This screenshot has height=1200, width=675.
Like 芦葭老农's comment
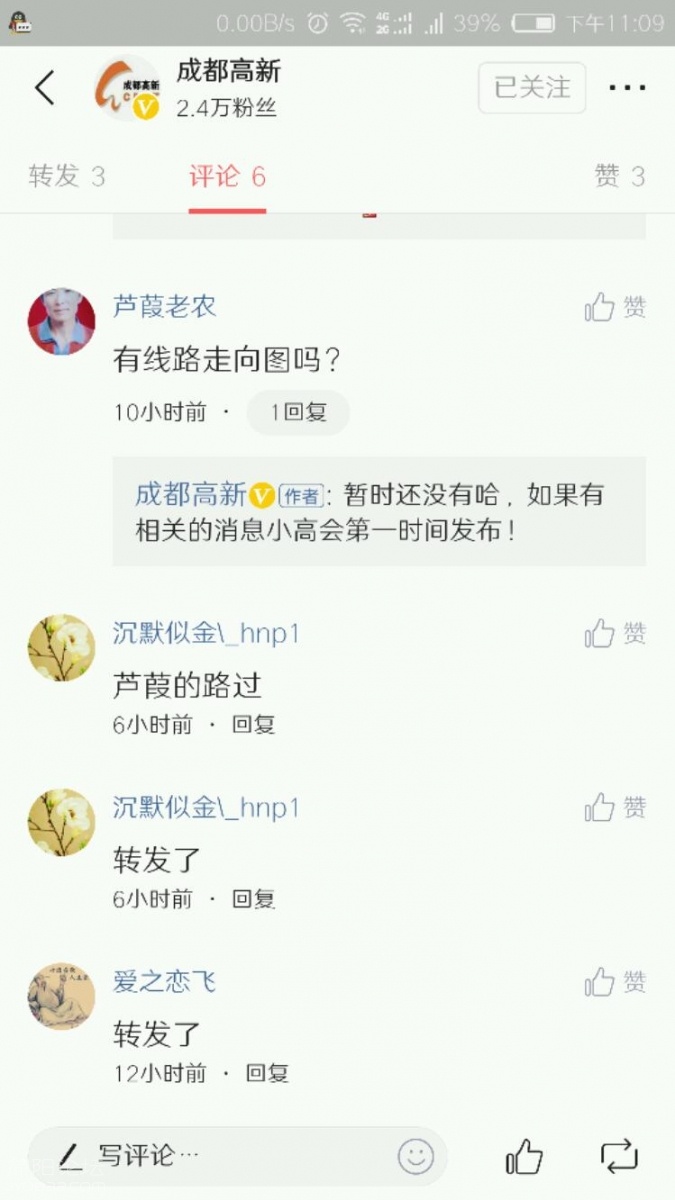coord(614,307)
